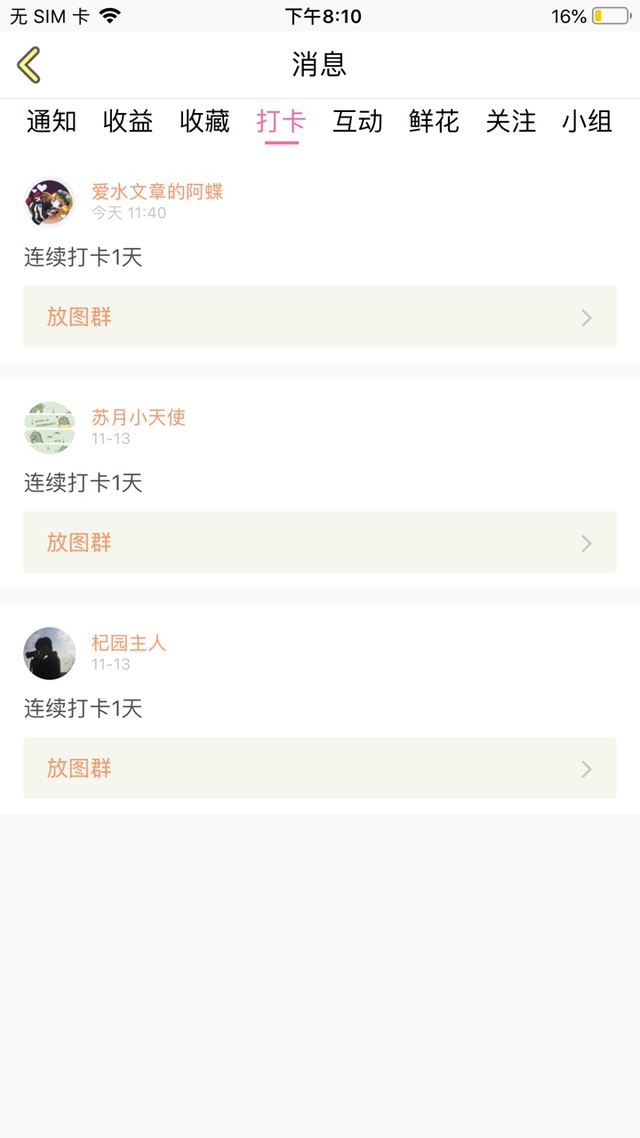
Task: View 苏月小天使's avatar
Action: (x=49, y=428)
